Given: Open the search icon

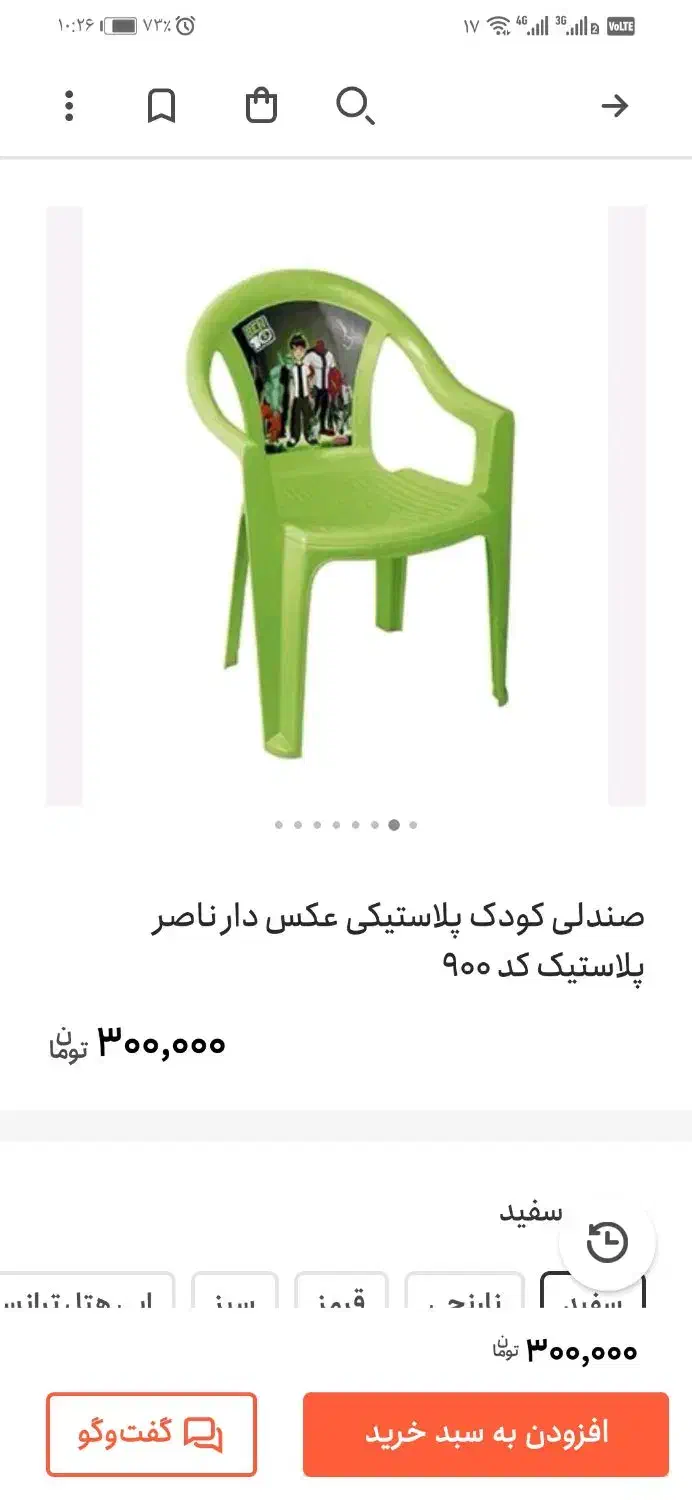Looking at the screenshot, I should click(355, 105).
